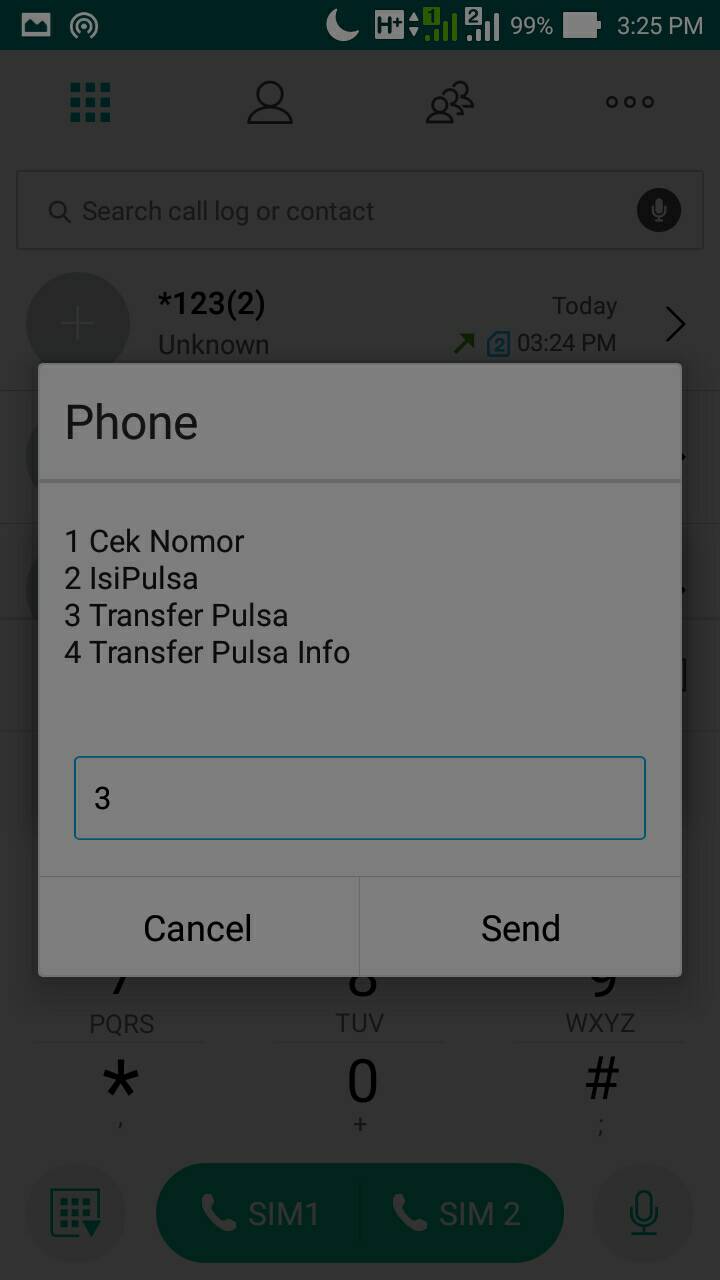Focus the USSD reply text field
The width and height of the screenshot is (720, 1280).
(360, 798)
